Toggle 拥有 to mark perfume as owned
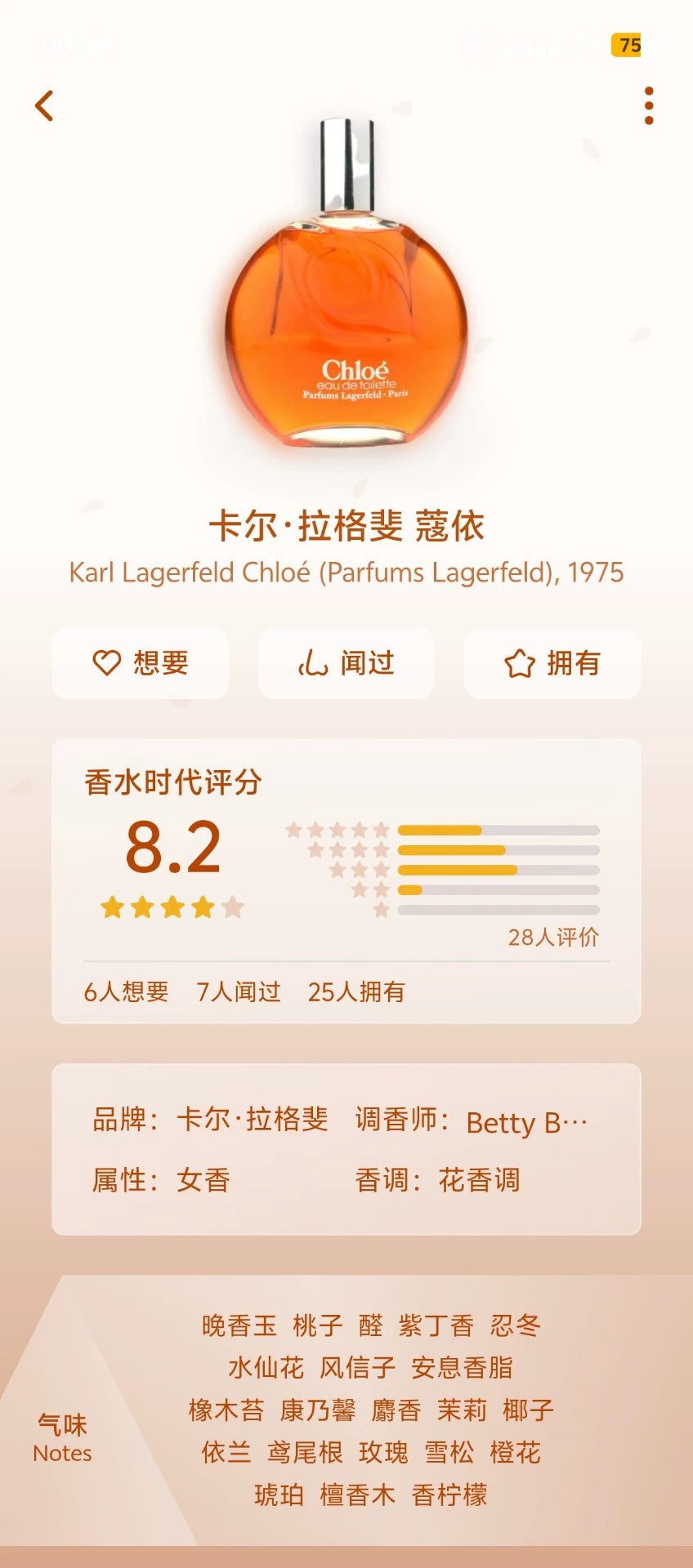 click(552, 663)
